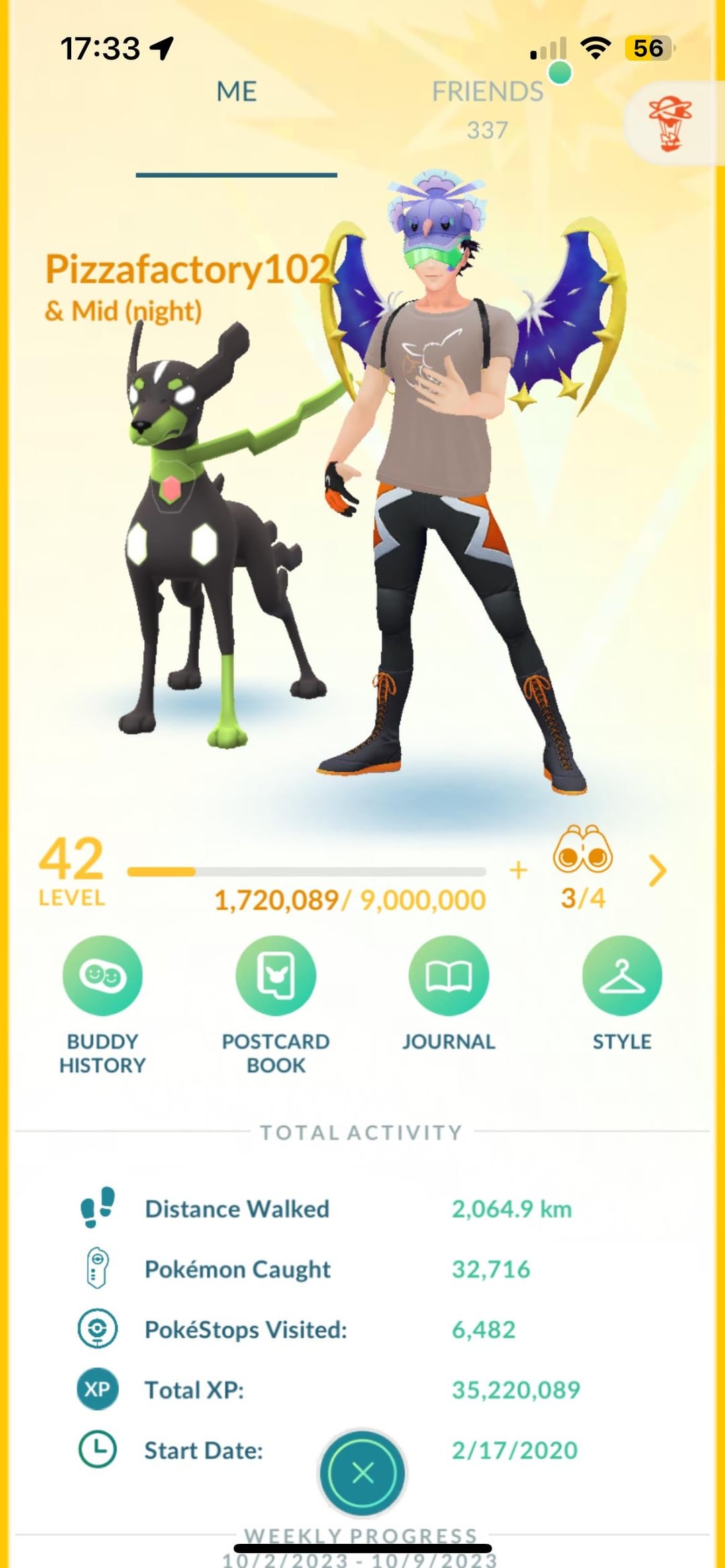The width and height of the screenshot is (725, 1568).
Task: Select the Me tab
Action: (x=236, y=92)
